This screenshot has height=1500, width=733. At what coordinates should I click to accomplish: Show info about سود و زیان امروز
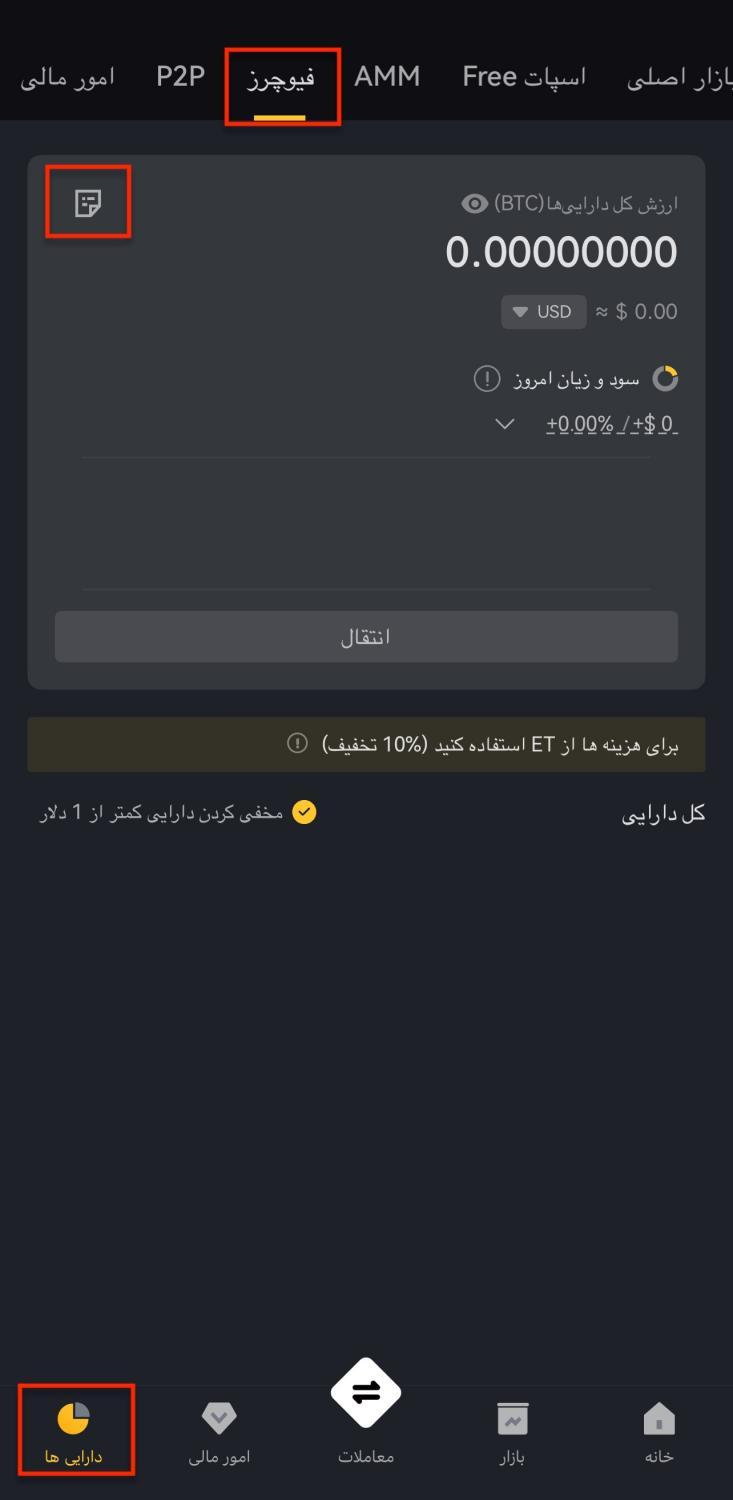(x=487, y=379)
